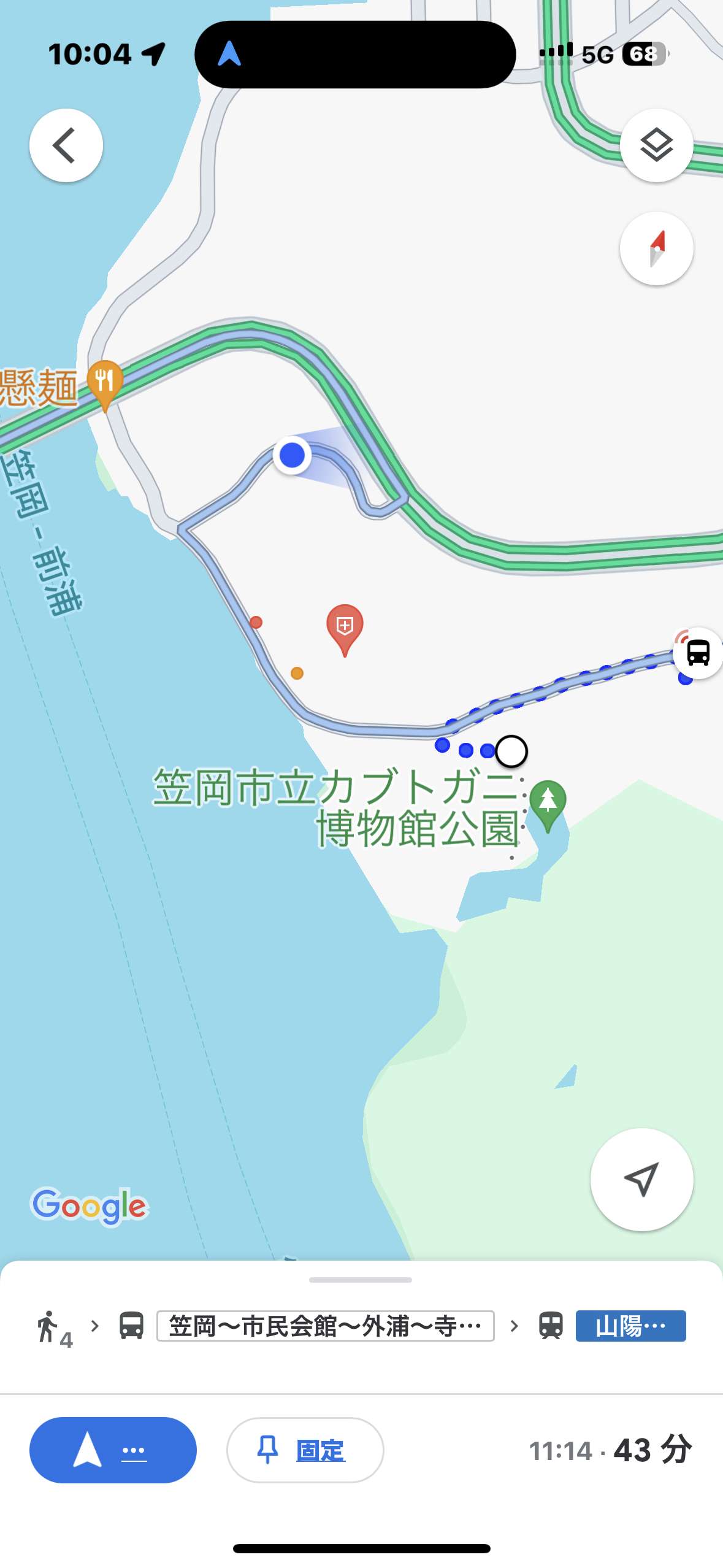Tap the navigation arrow in the status pill
This screenshot has width=723, height=1568.
tap(229, 54)
